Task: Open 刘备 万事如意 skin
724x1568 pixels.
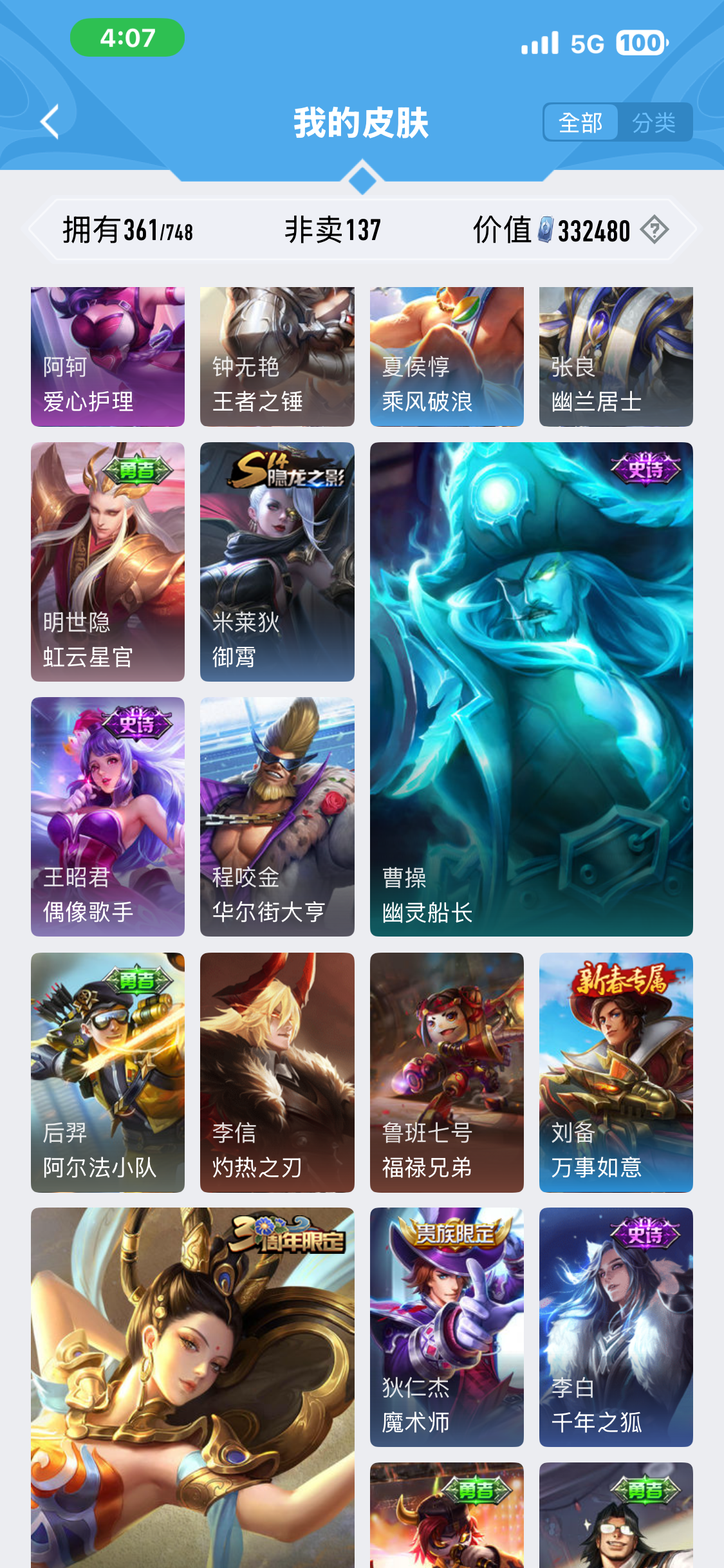Action: point(616,1072)
